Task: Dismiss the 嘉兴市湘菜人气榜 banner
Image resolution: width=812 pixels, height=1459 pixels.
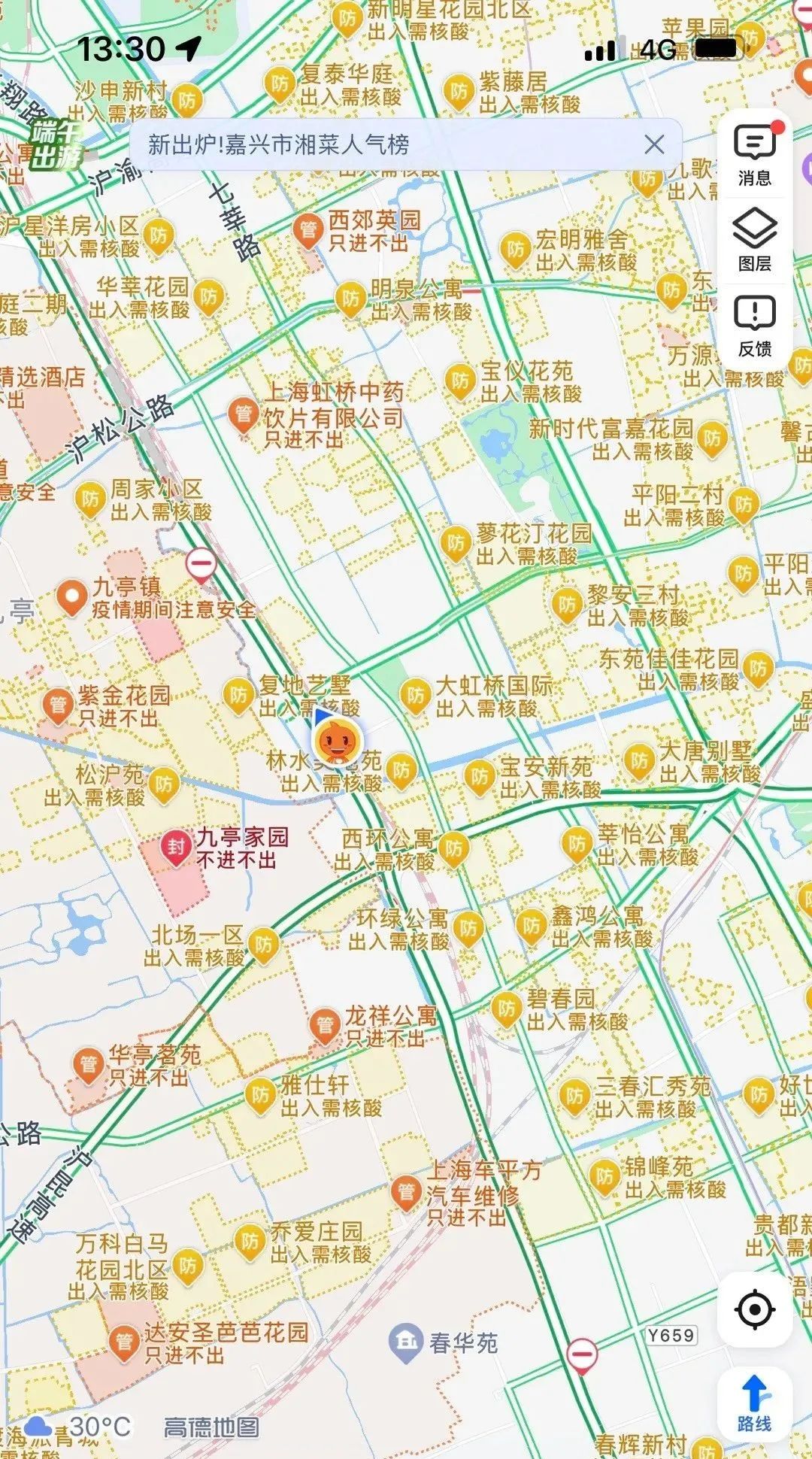Action: point(654,144)
